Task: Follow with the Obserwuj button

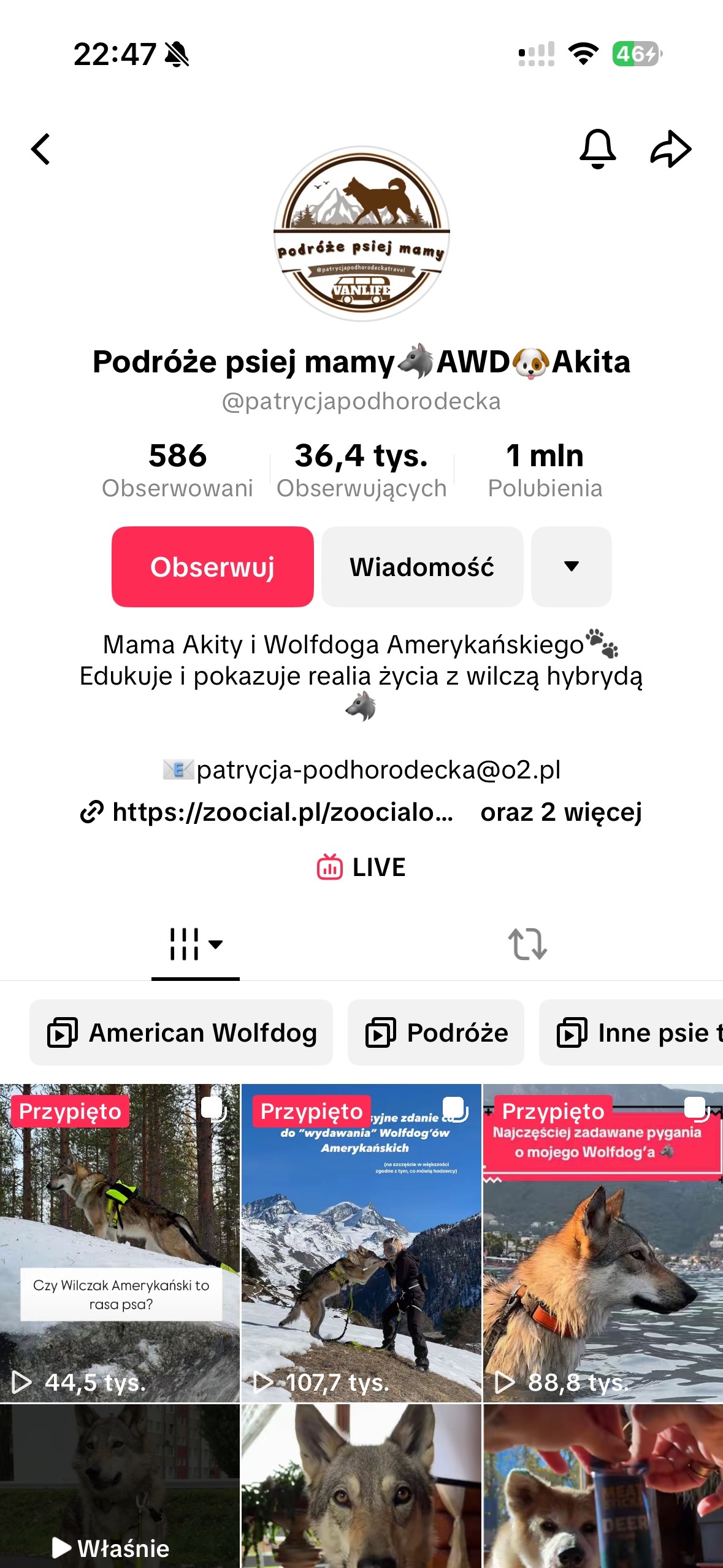Action: click(212, 567)
